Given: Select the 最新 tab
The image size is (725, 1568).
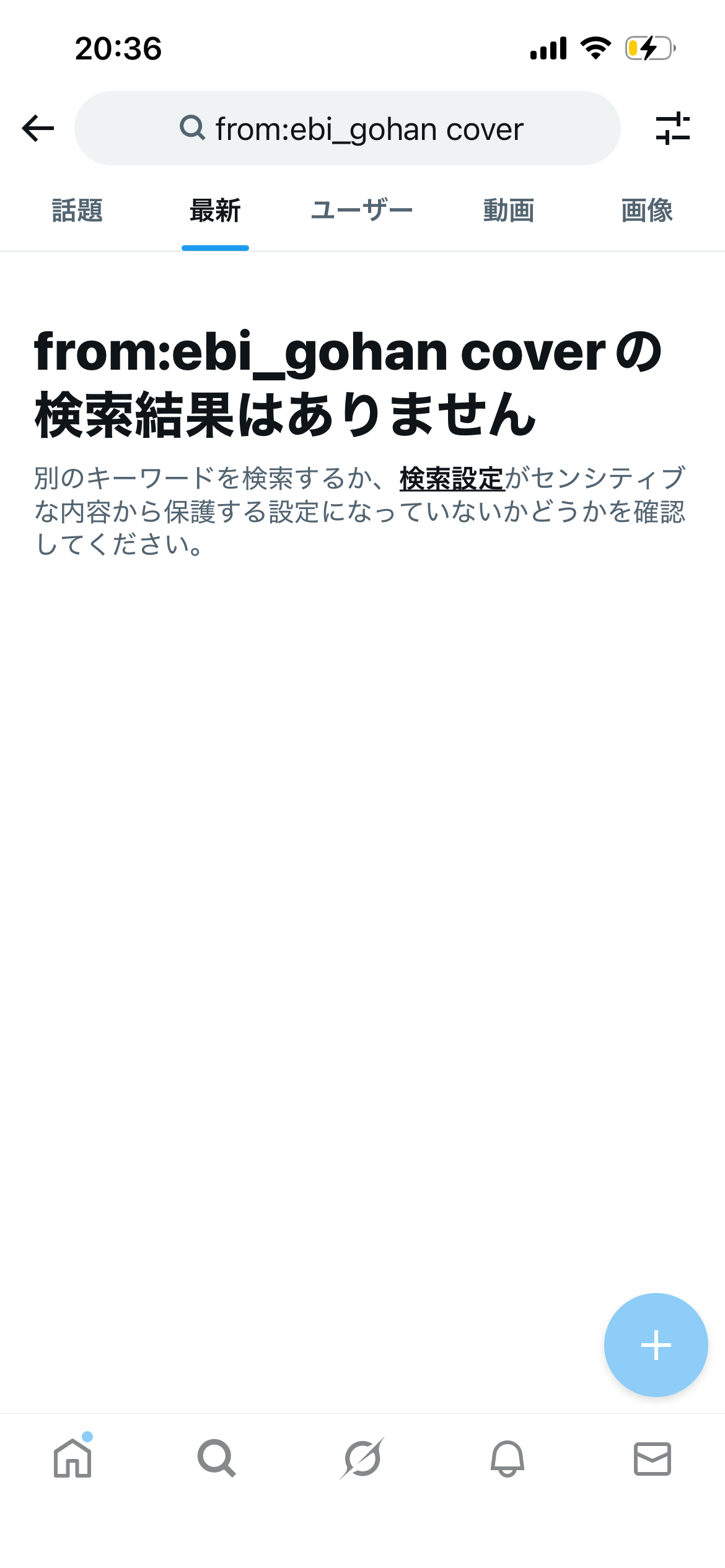Looking at the screenshot, I should click(x=215, y=211).
